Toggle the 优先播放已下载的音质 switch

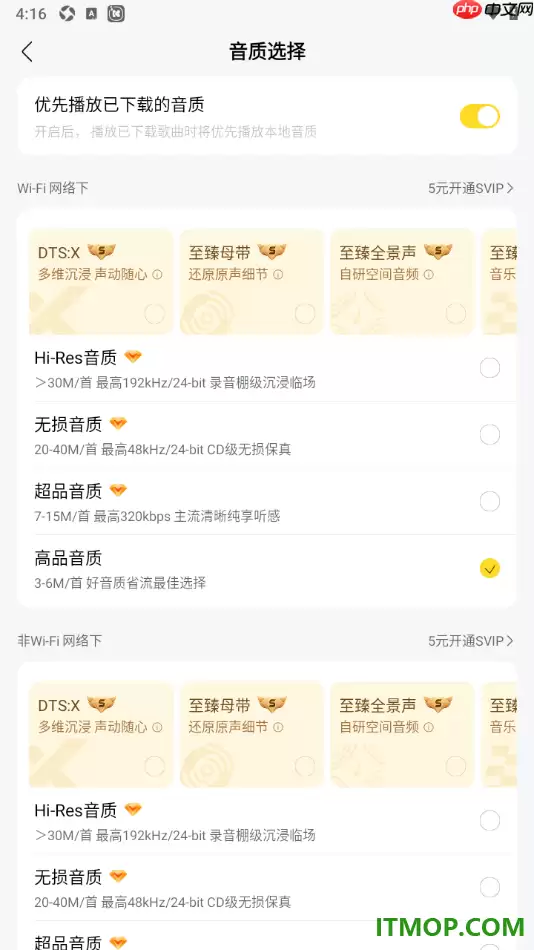pyautogui.click(x=479, y=116)
